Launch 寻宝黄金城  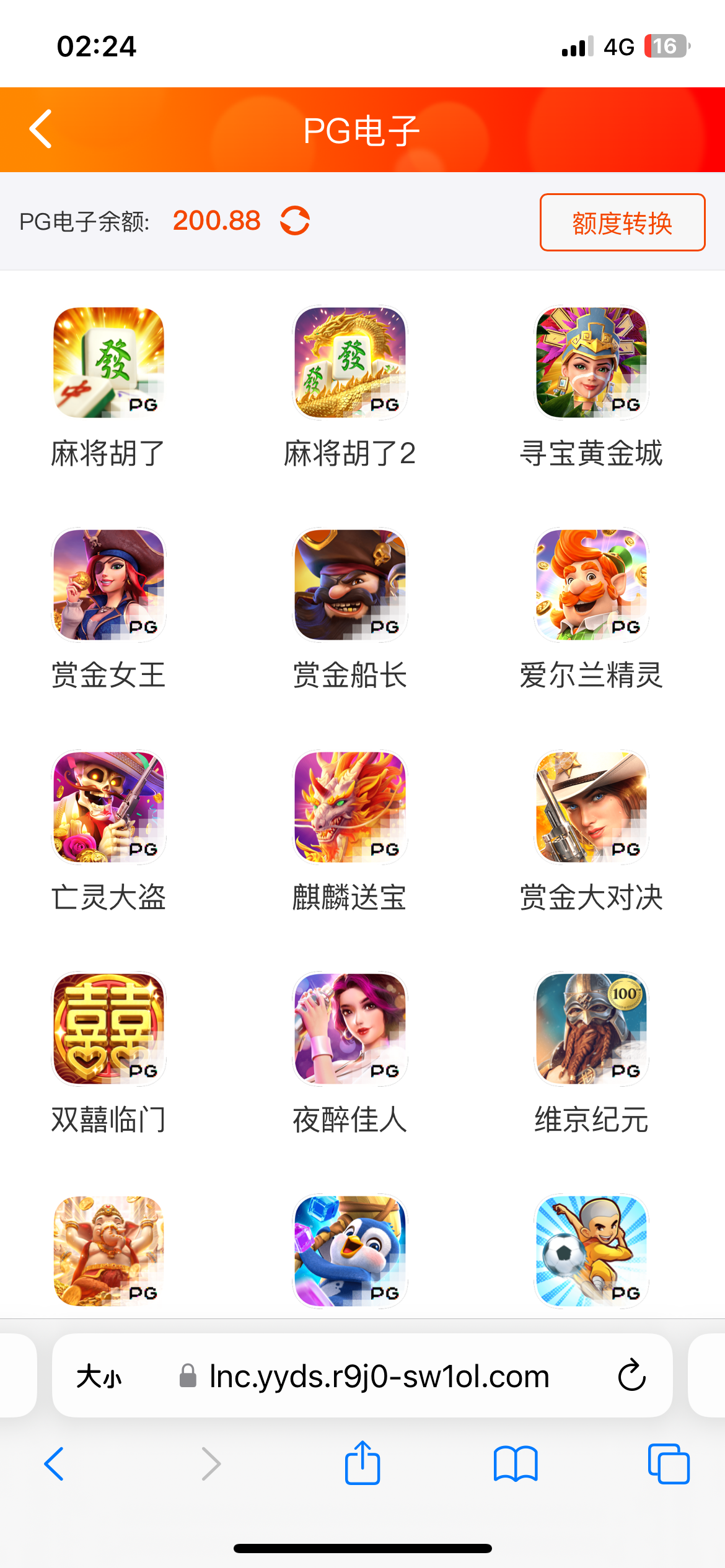(591, 363)
